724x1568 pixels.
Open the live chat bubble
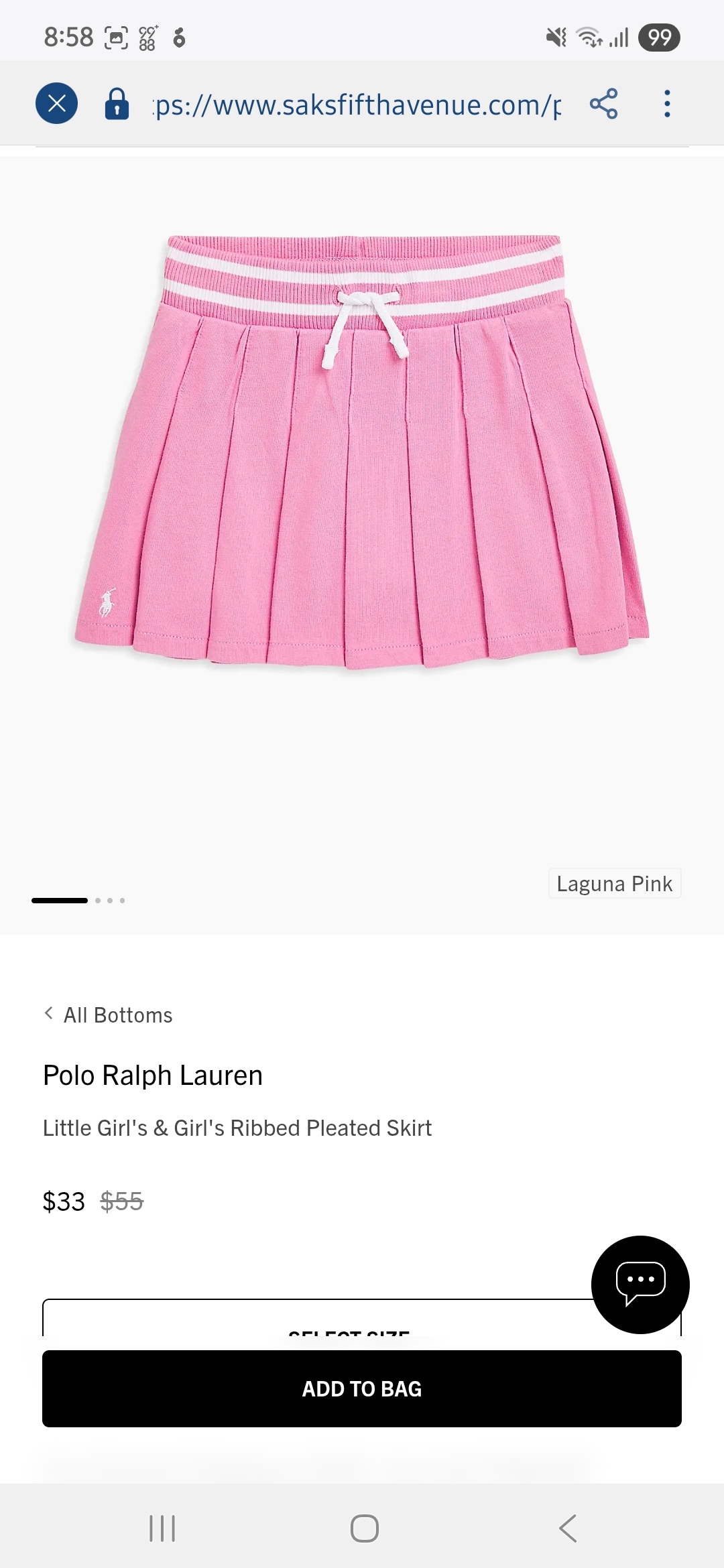pos(640,1284)
